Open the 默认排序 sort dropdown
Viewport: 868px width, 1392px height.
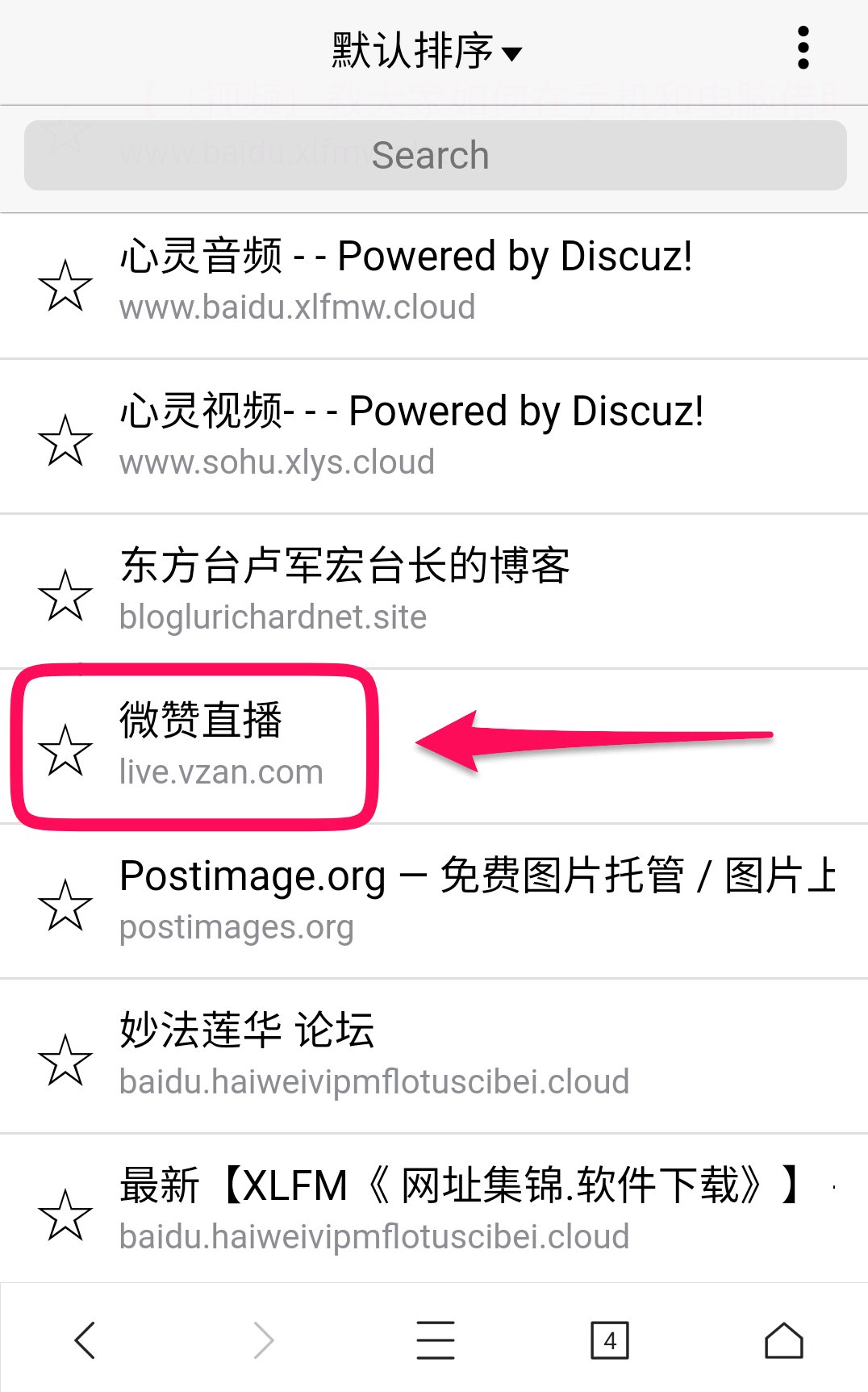427,52
